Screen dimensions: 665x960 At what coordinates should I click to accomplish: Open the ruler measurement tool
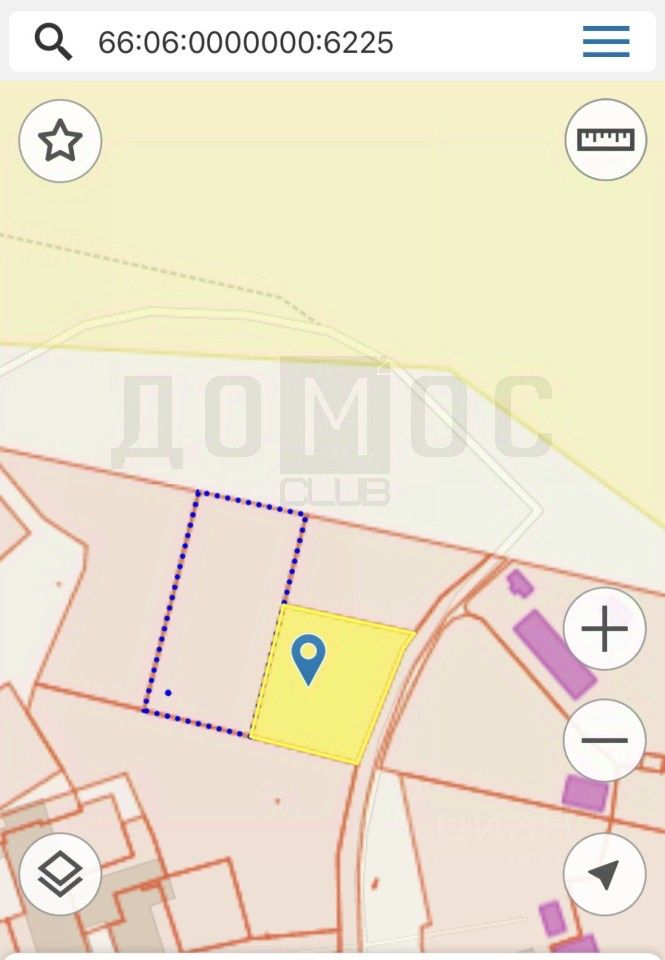[x=605, y=139]
